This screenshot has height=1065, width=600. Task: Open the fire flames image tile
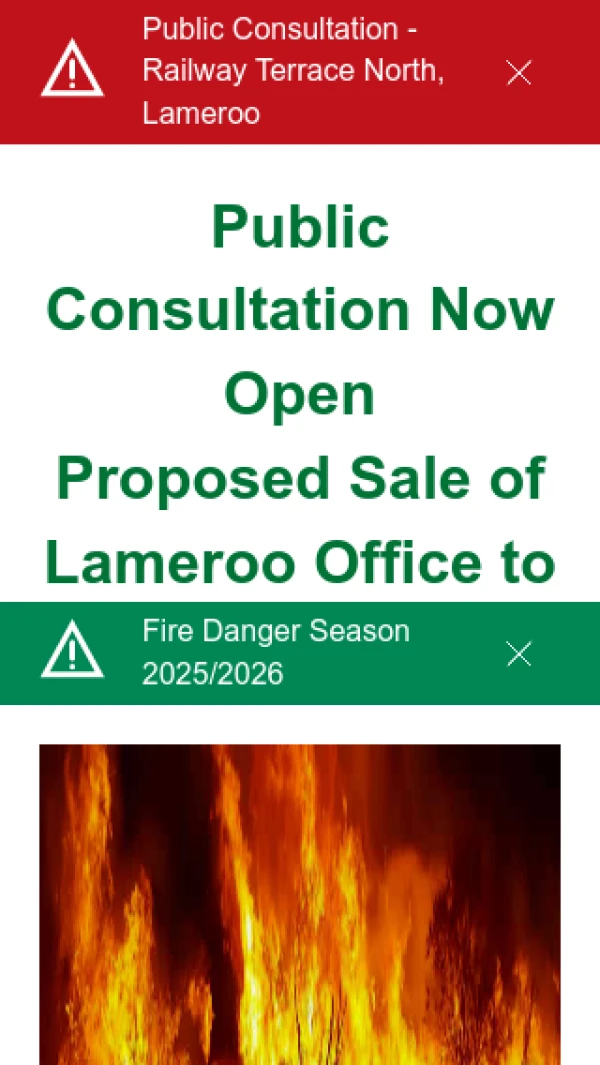300,903
